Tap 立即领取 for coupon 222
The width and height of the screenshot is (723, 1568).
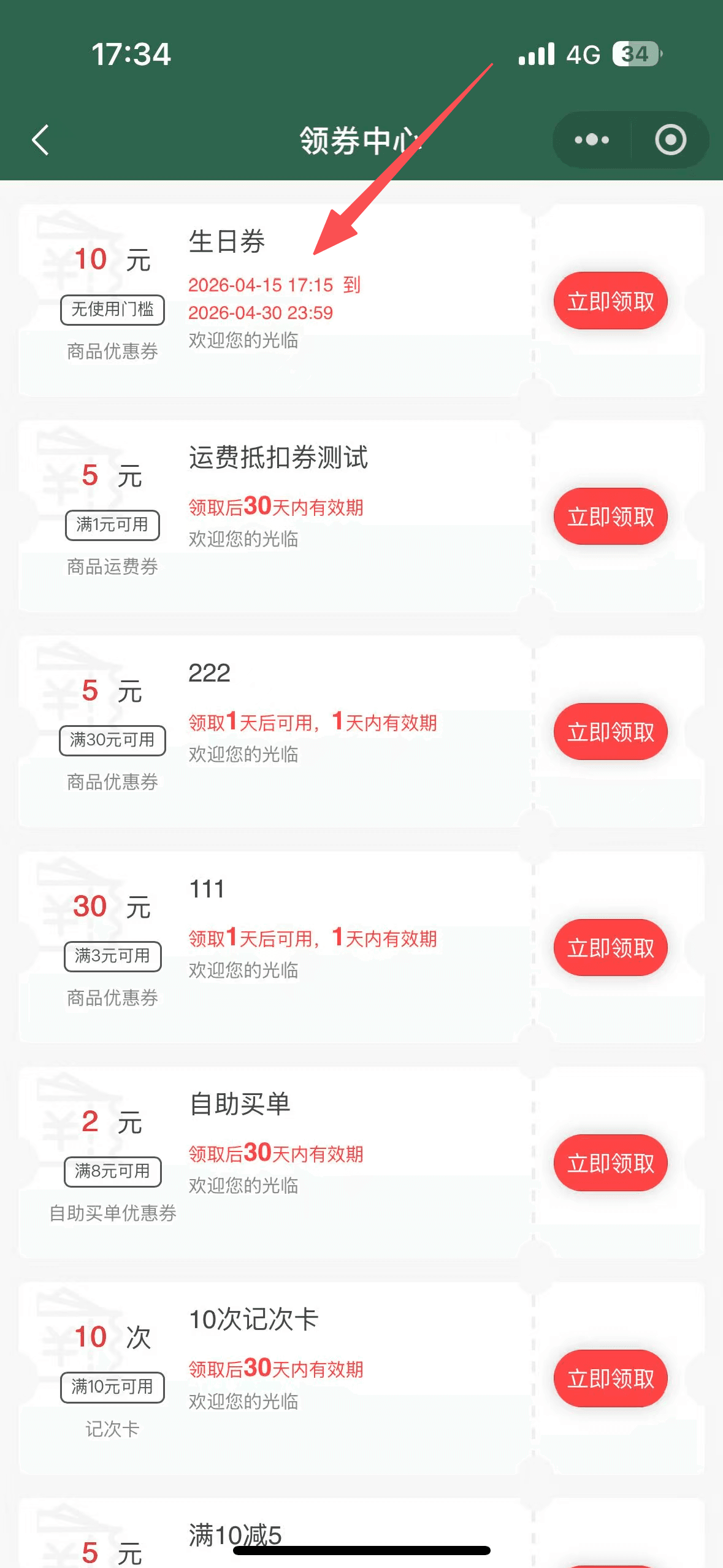(x=610, y=732)
